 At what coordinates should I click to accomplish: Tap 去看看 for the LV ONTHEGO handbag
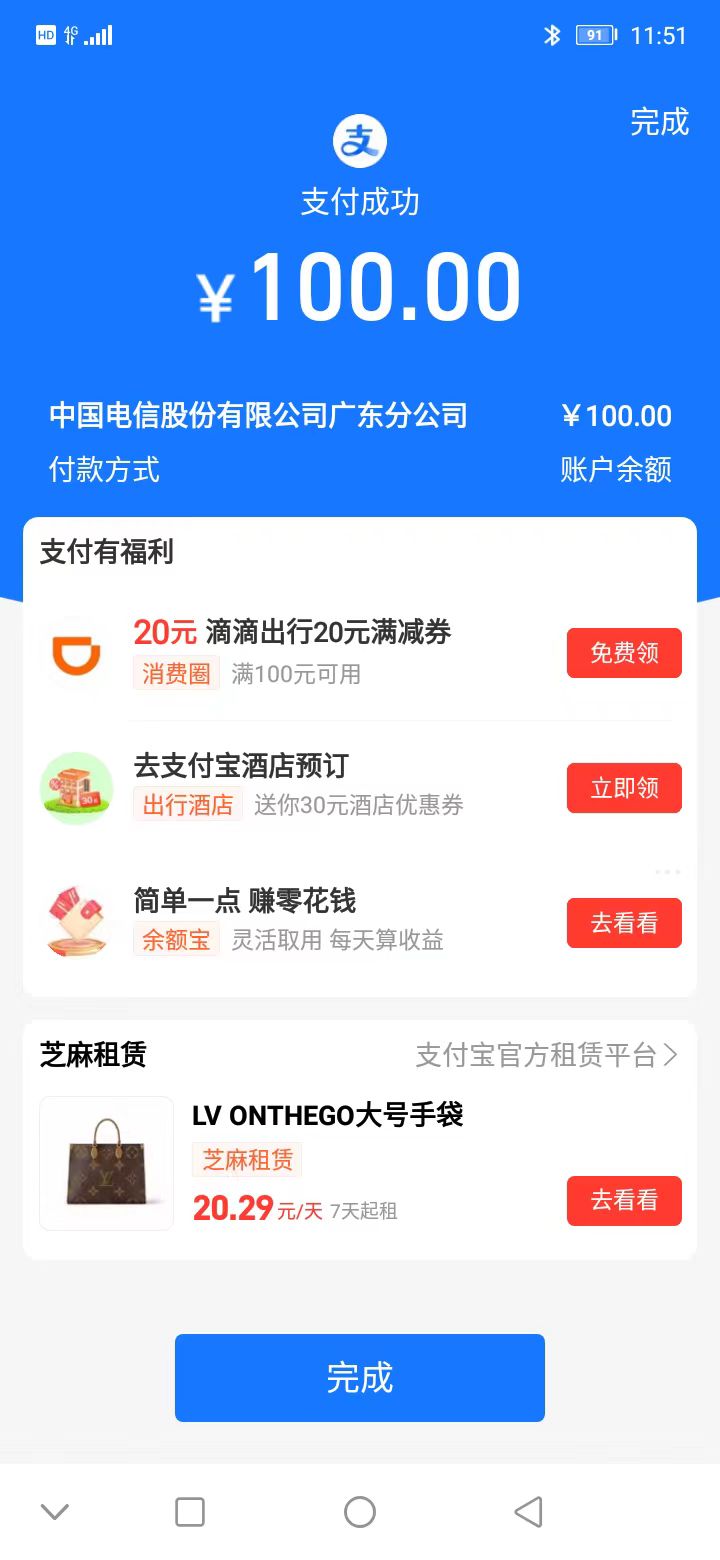tap(624, 1200)
